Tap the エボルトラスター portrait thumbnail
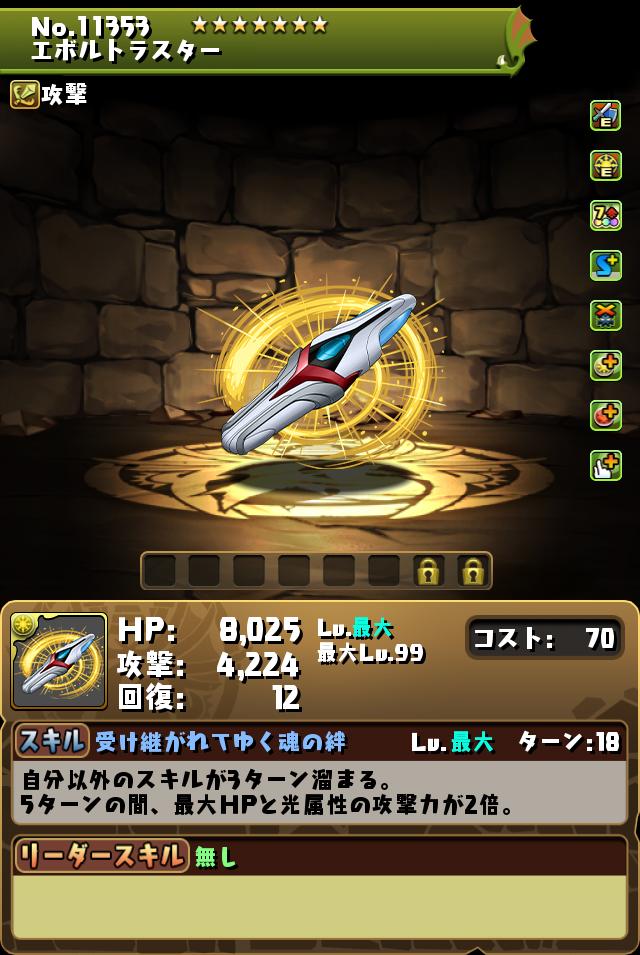Image resolution: width=640 pixels, height=955 pixels. [59, 661]
